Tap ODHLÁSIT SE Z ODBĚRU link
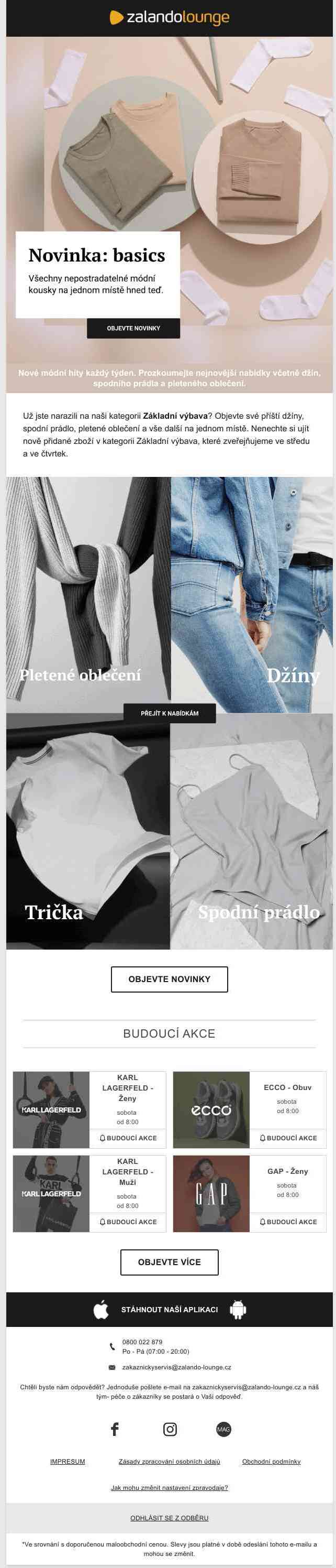 (x=170, y=1518)
